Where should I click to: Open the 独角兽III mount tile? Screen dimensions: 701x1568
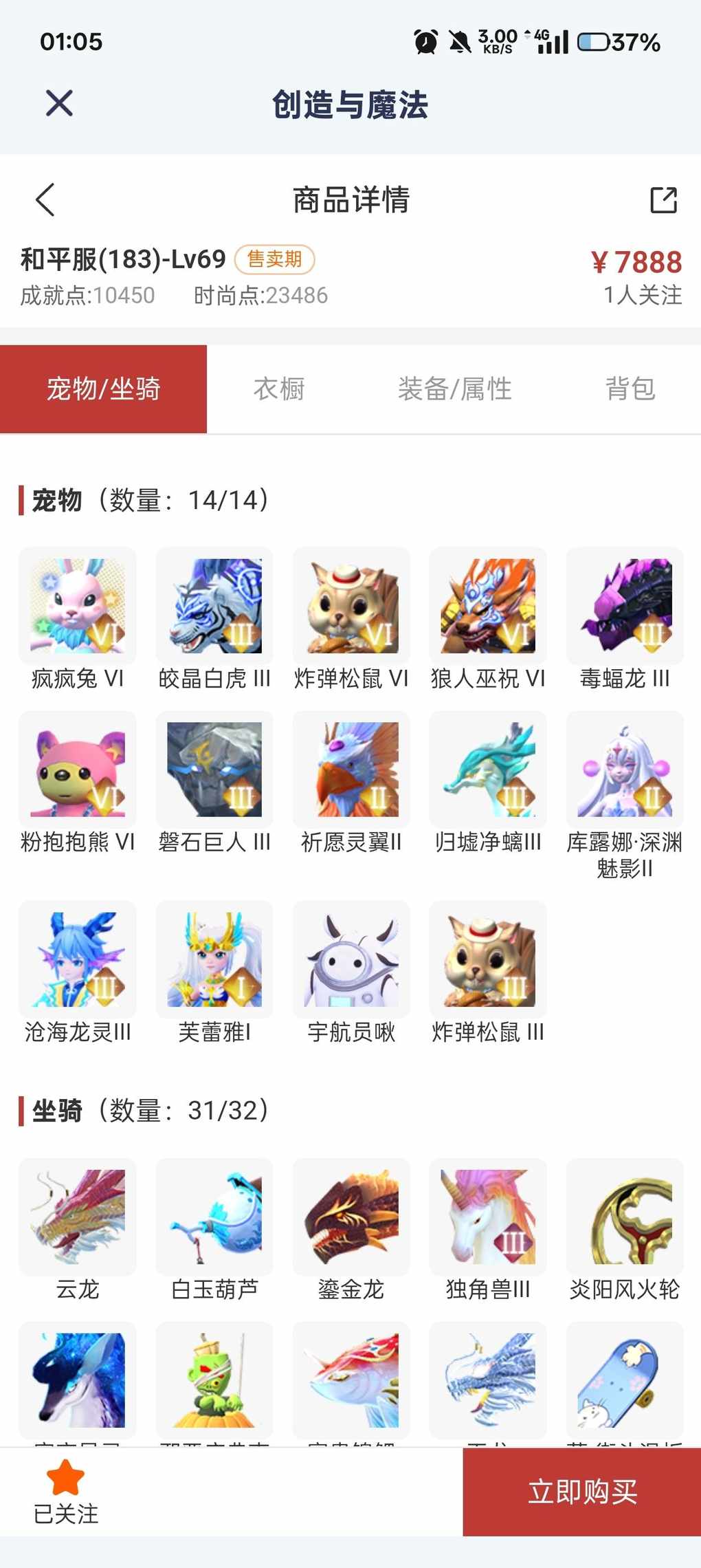488,1217
